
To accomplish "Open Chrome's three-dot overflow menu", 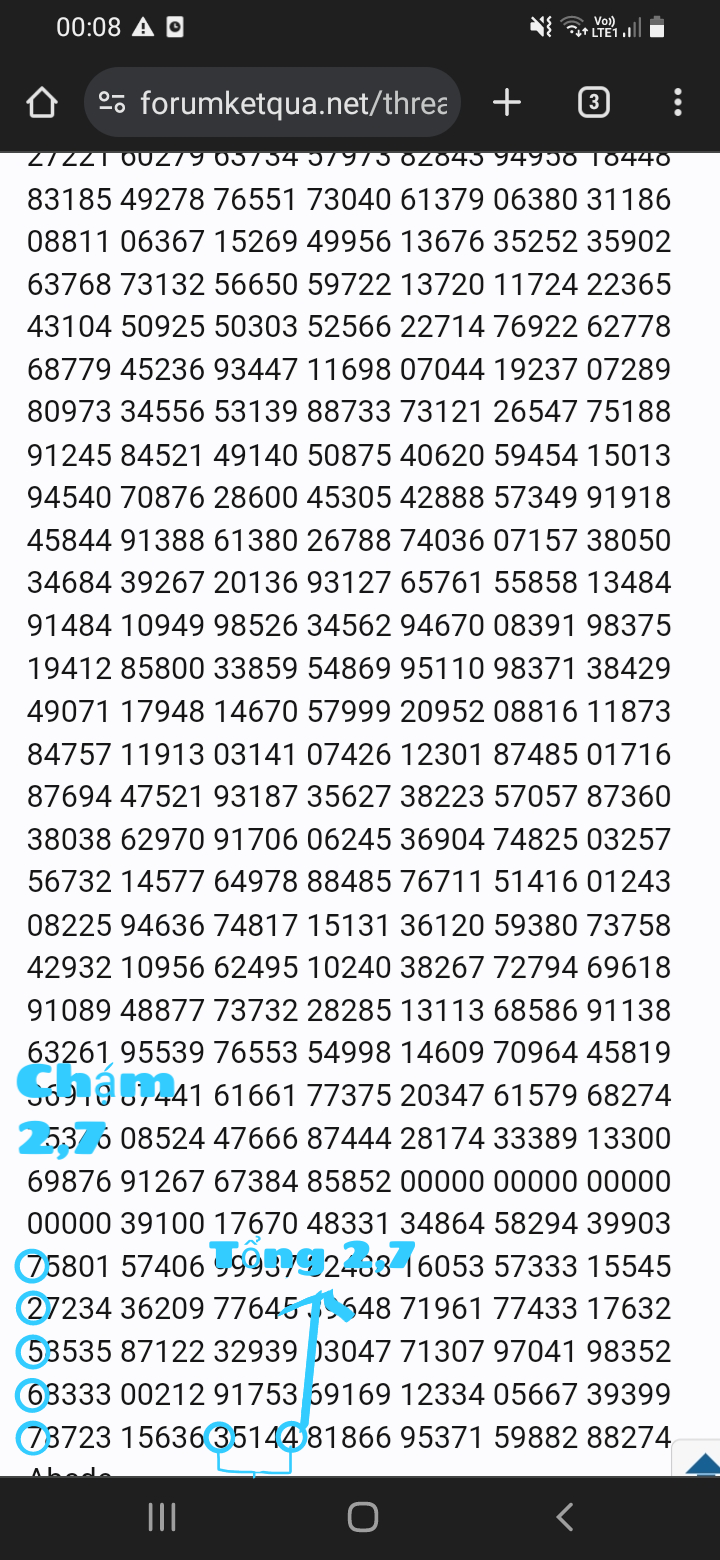I will [678, 102].
